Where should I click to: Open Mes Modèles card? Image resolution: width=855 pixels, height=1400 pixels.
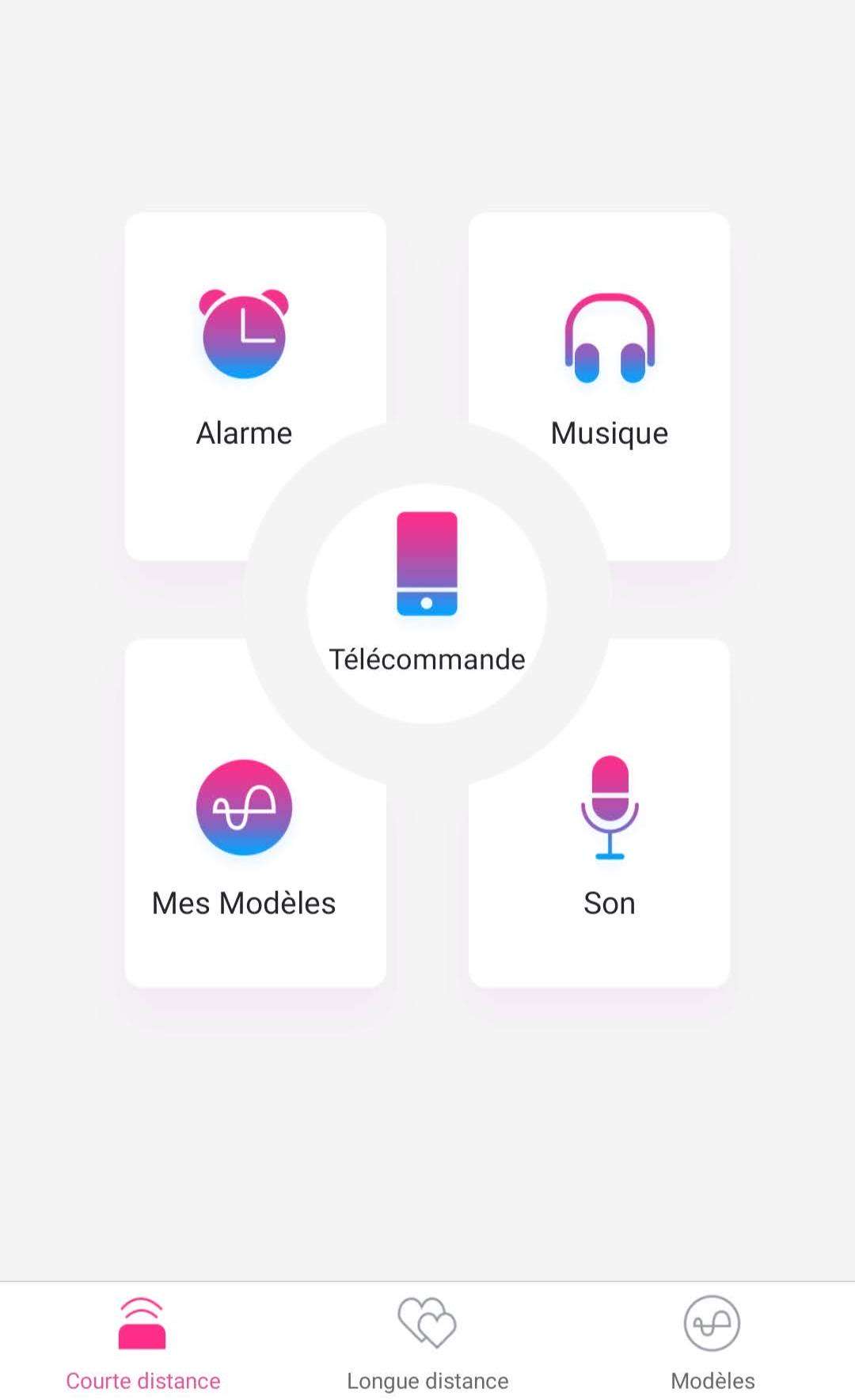244,839
